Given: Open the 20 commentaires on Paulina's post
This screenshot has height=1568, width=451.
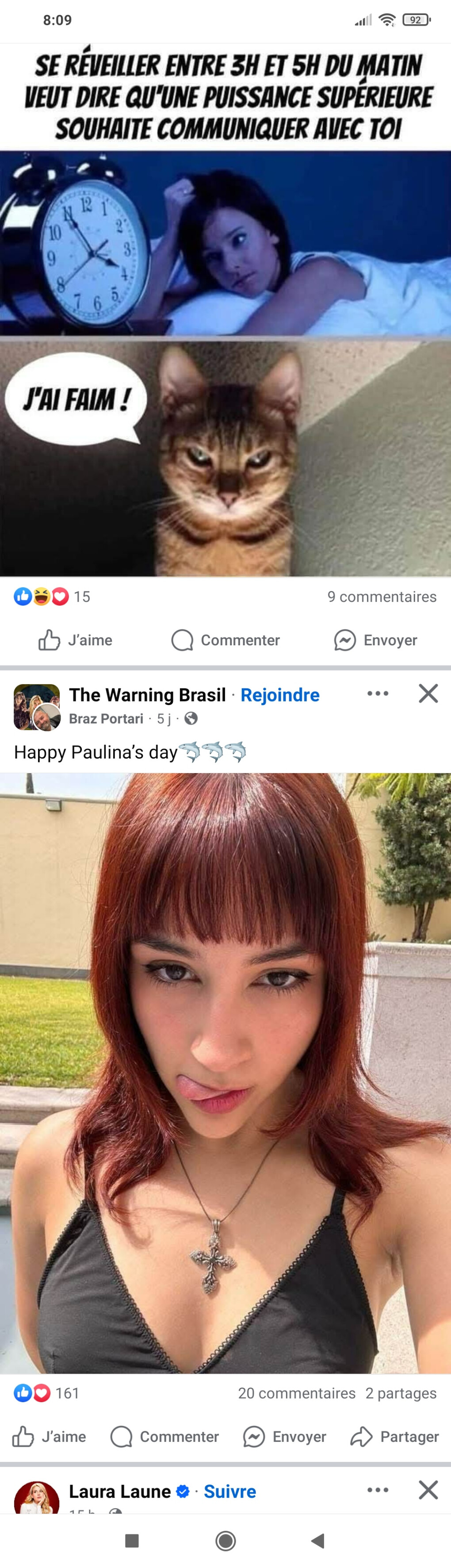Looking at the screenshot, I should (x=296, y=1393).
